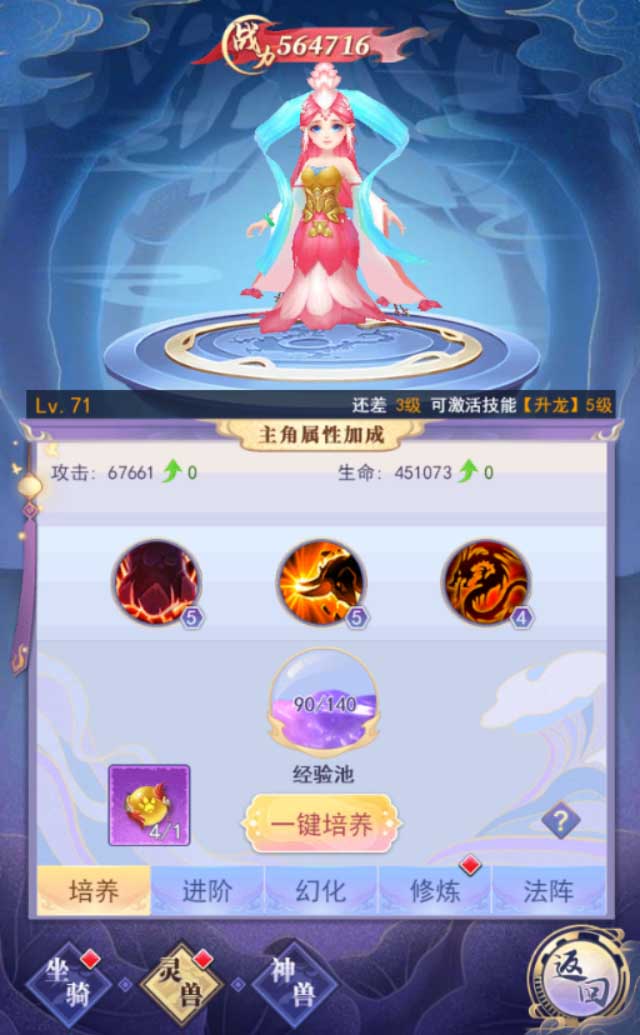View the dragon skill icon level 4
640x1035 pixels.
(x=486, y=583)
